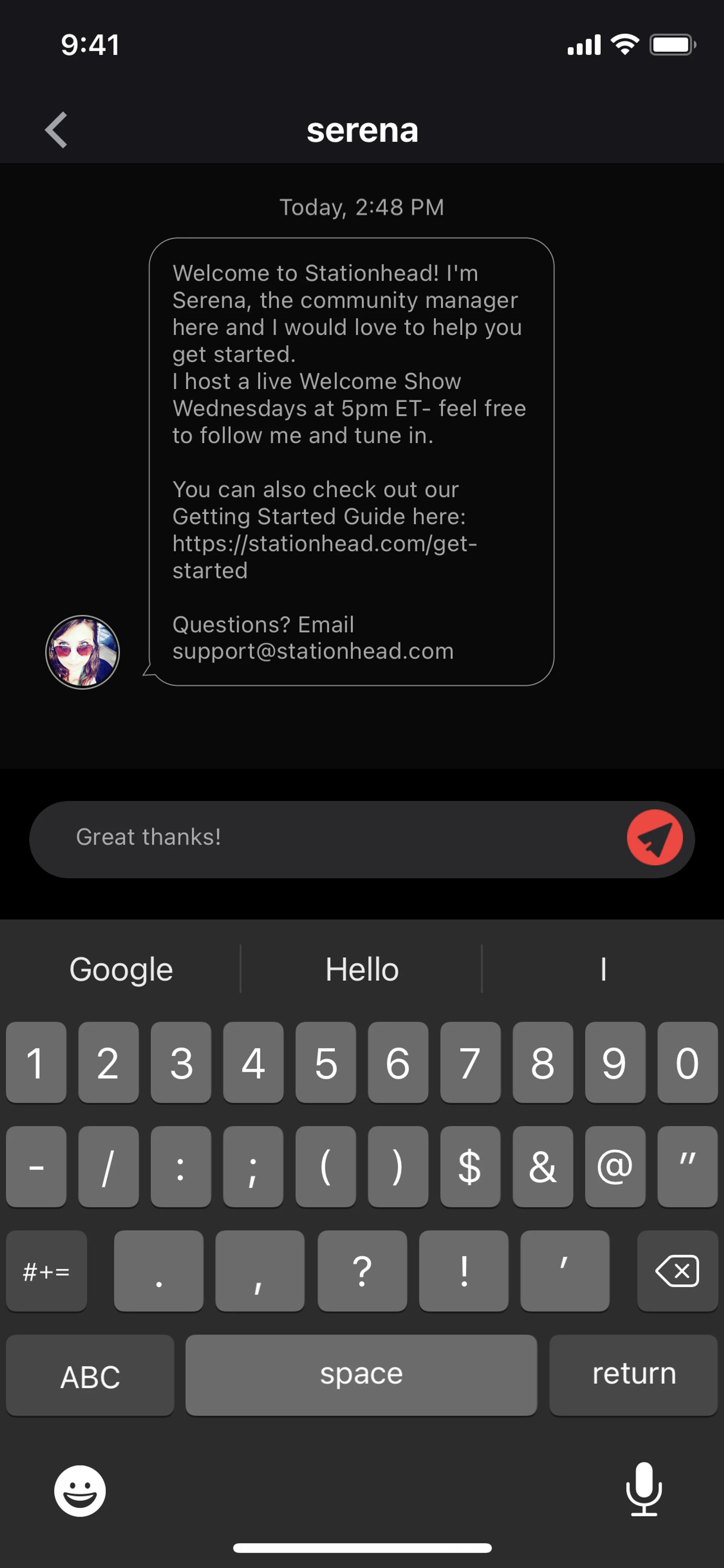Delete a character with the backspace key
Screen dimensions: 724x1568
pos(676,1271)
